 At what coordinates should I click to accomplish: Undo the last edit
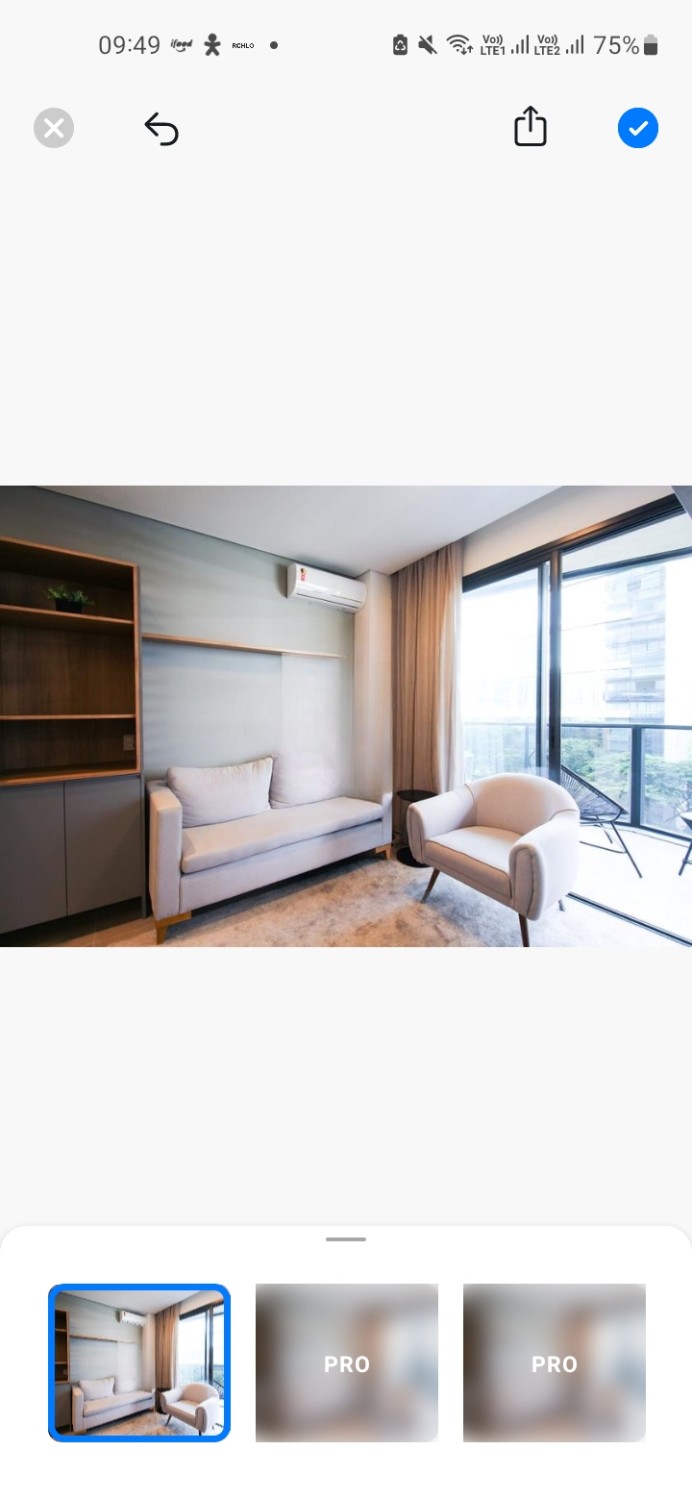pos(161,128)
